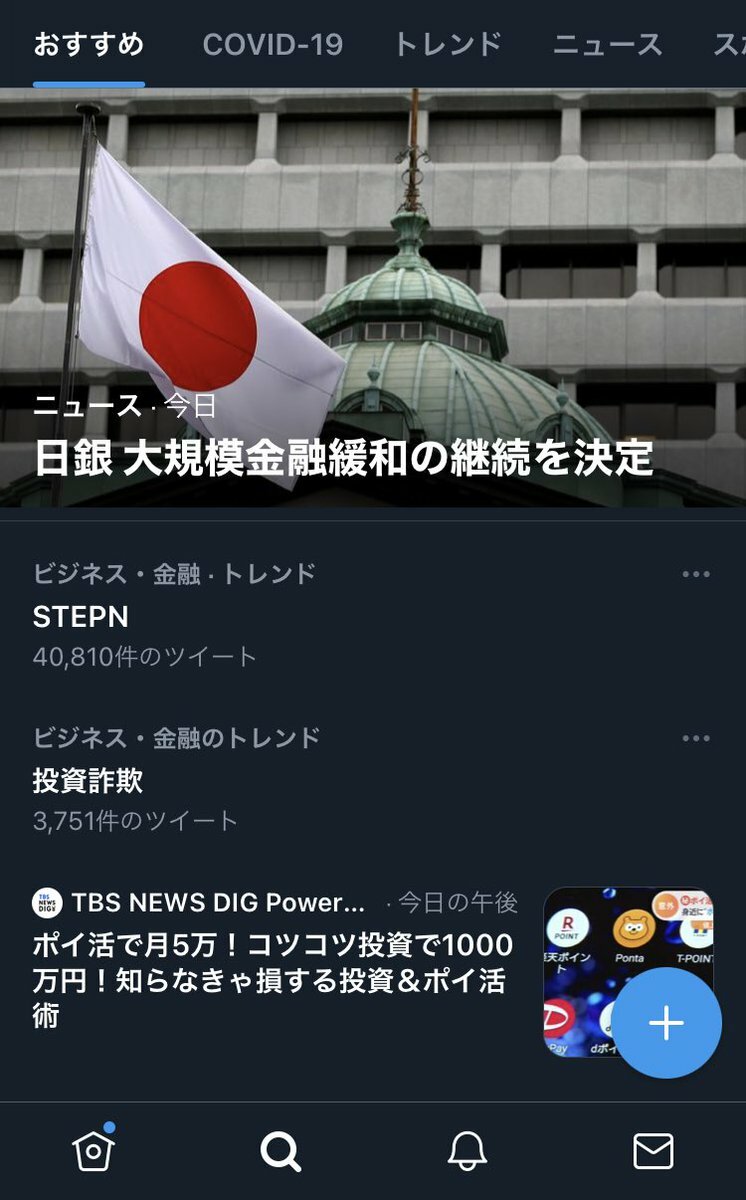Switch to the COVID-19 tab
Screen dimensions: 746x1200
tap(272, 44)
